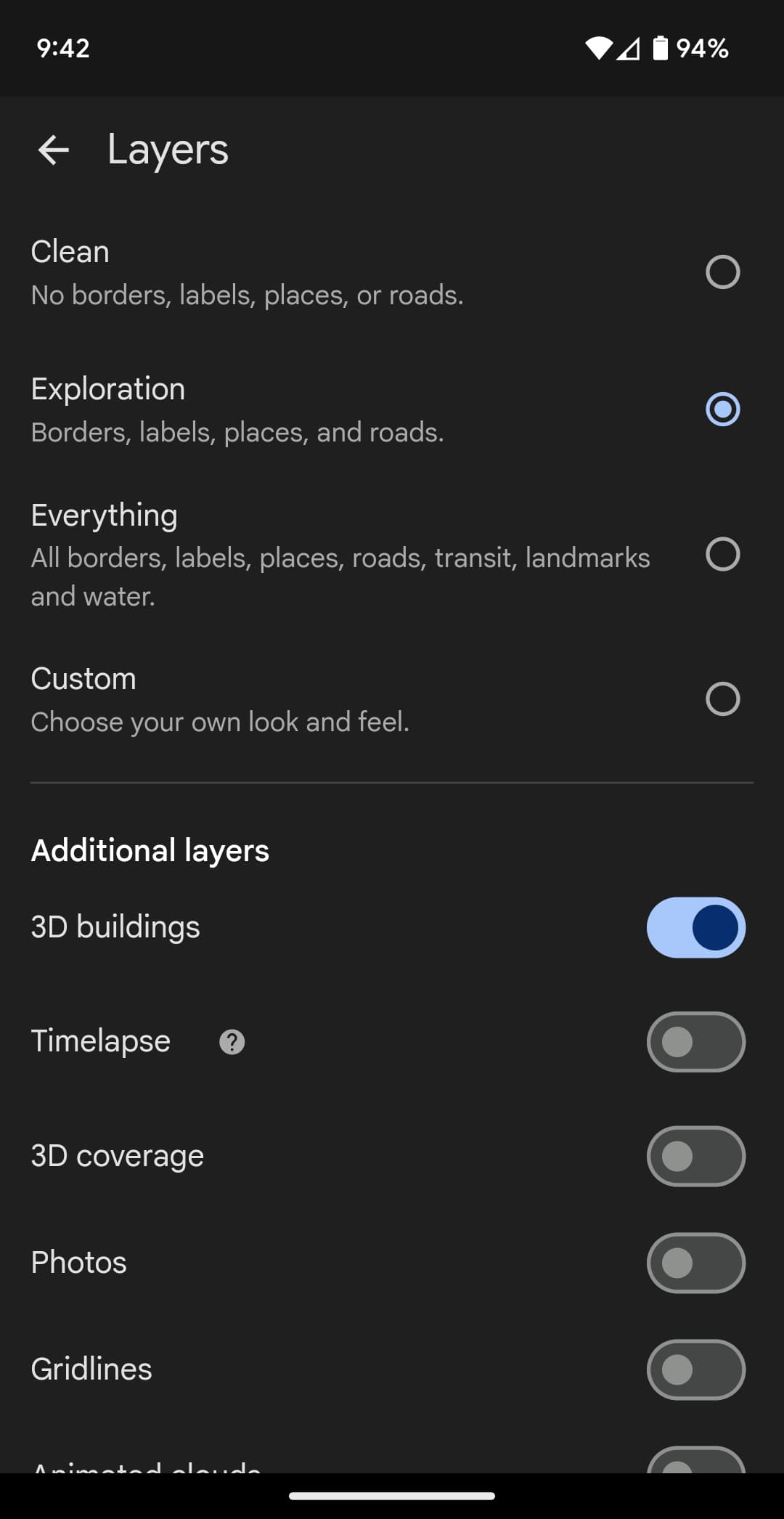Enable the Timelapse layer
The image size is (784, 1519).
click(x=695, y=1041)
